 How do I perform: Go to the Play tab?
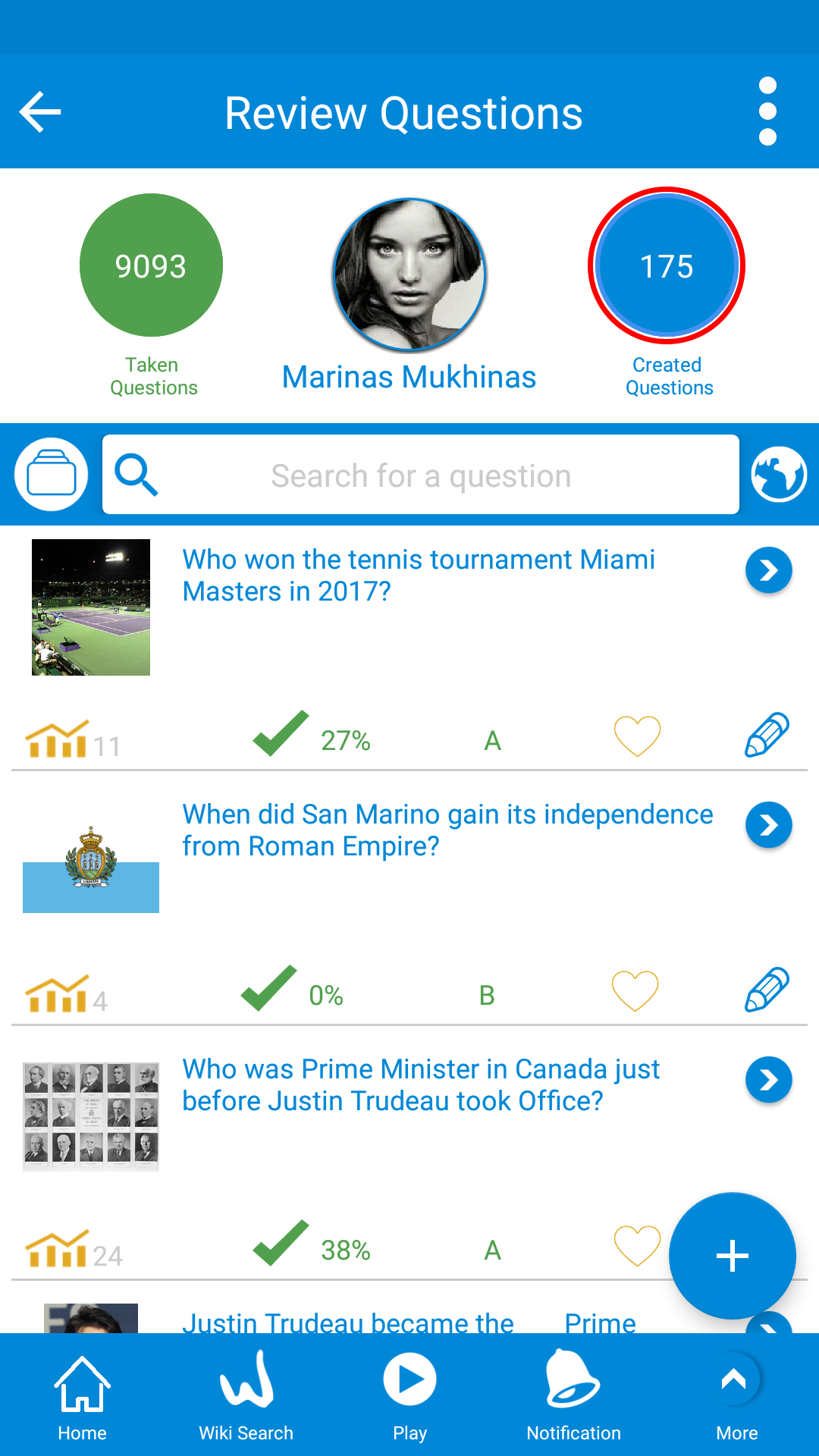point(409,1397)
